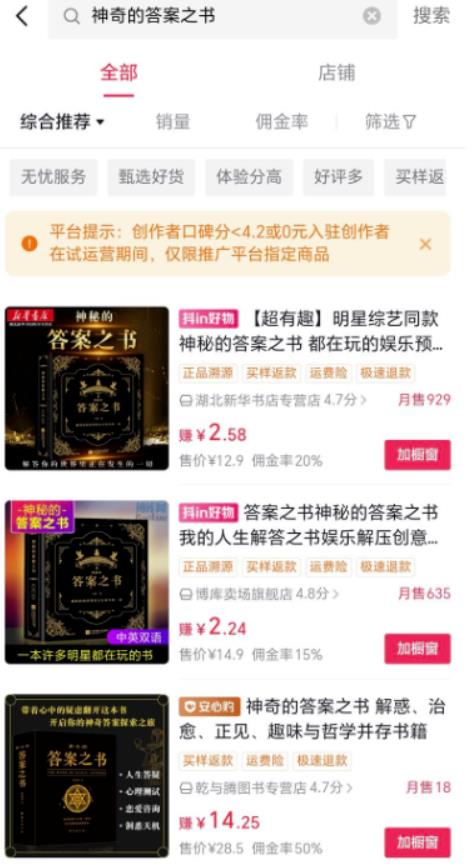Dismiss the 平台提示 notice banner

425,244
